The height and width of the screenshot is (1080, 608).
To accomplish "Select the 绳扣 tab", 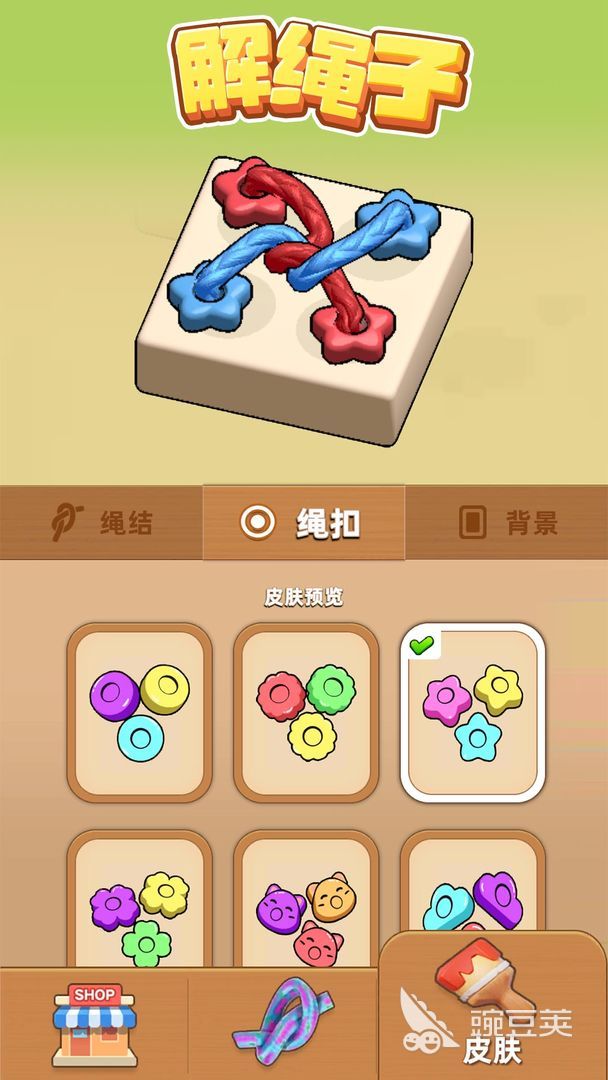I will point(303,522).
